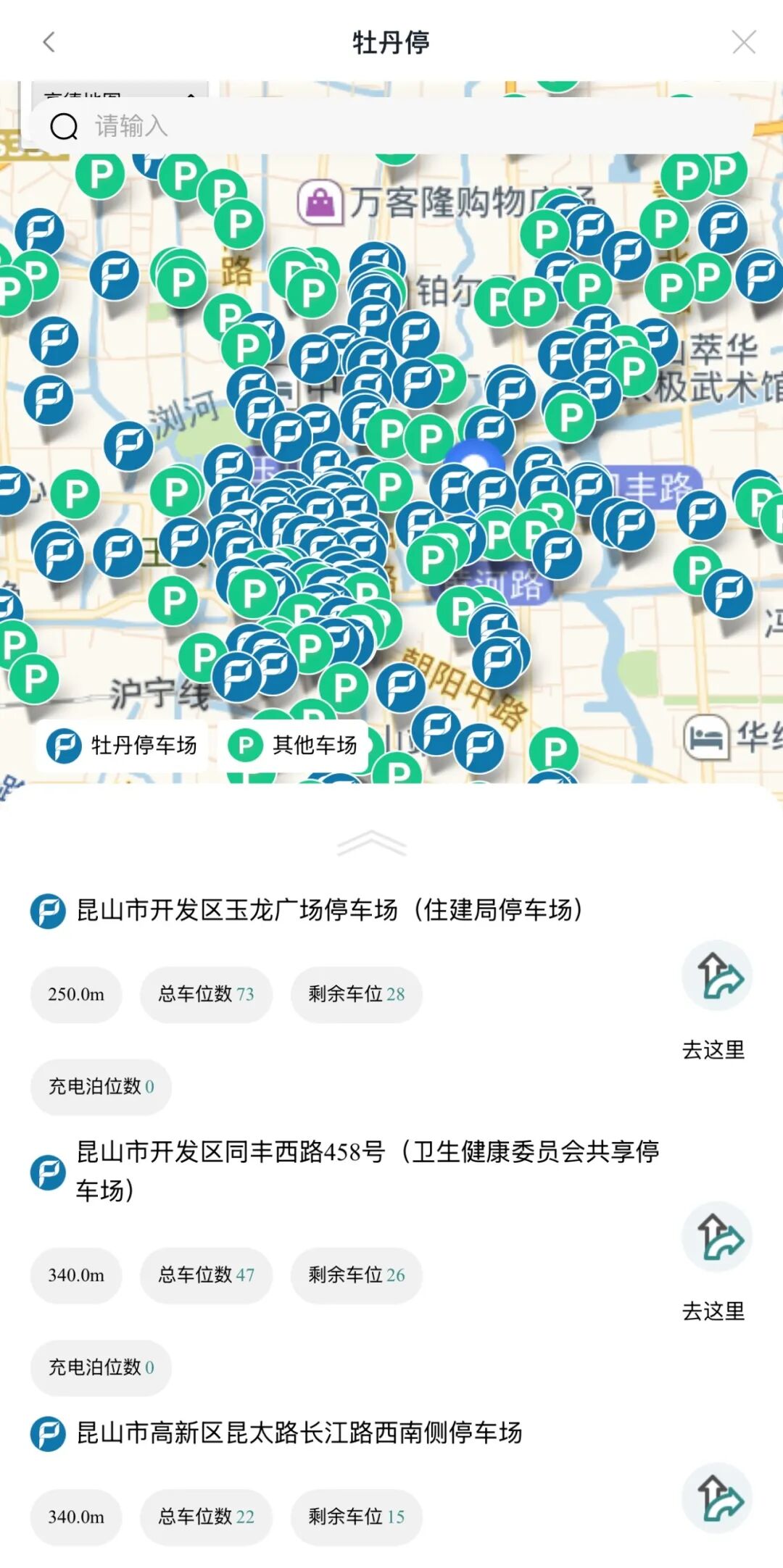Navigate to 同丰西路458号 via 去这里

point(716,1261)
